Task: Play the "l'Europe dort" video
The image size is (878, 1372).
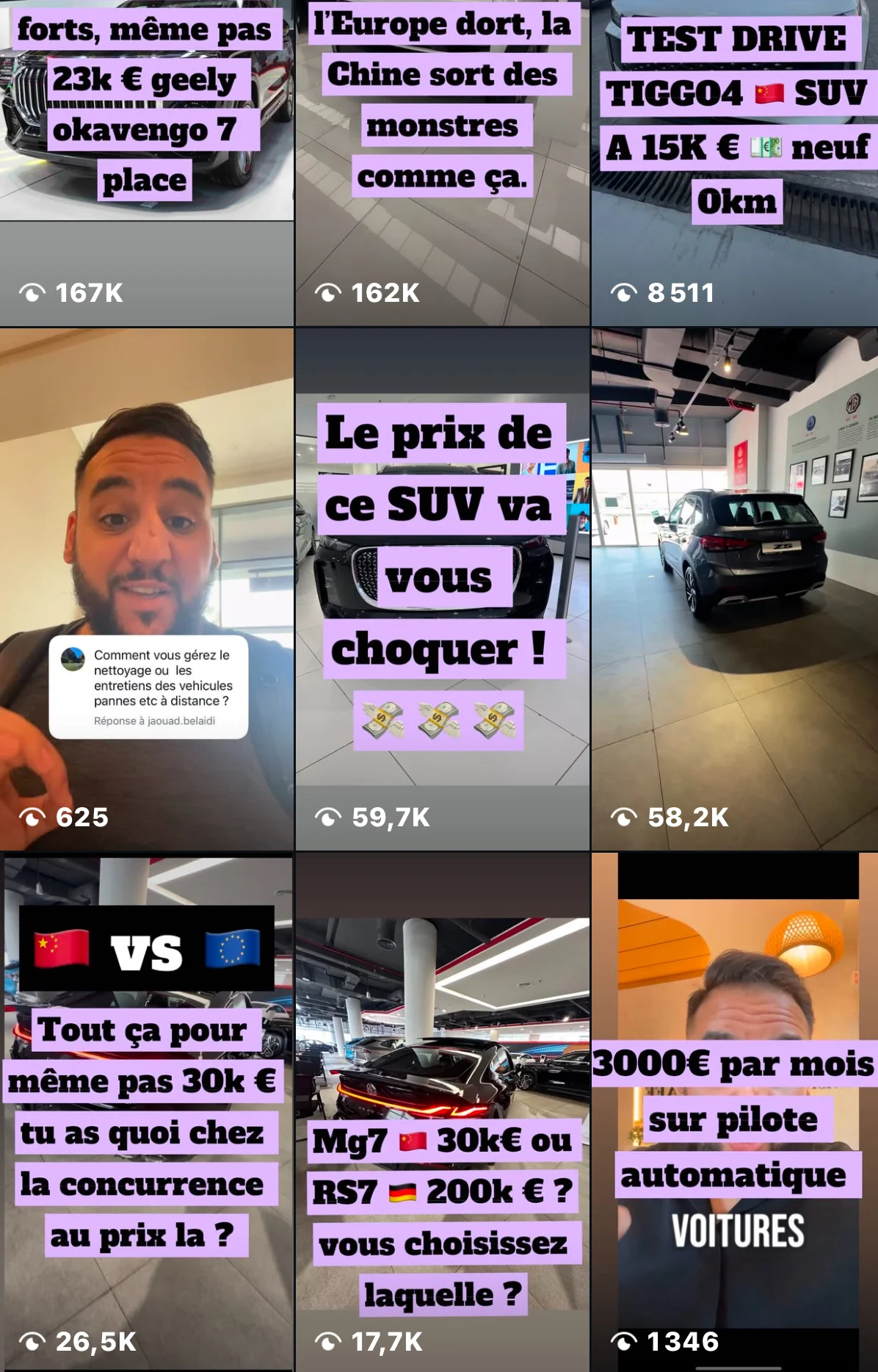Action: coord(442,162)
